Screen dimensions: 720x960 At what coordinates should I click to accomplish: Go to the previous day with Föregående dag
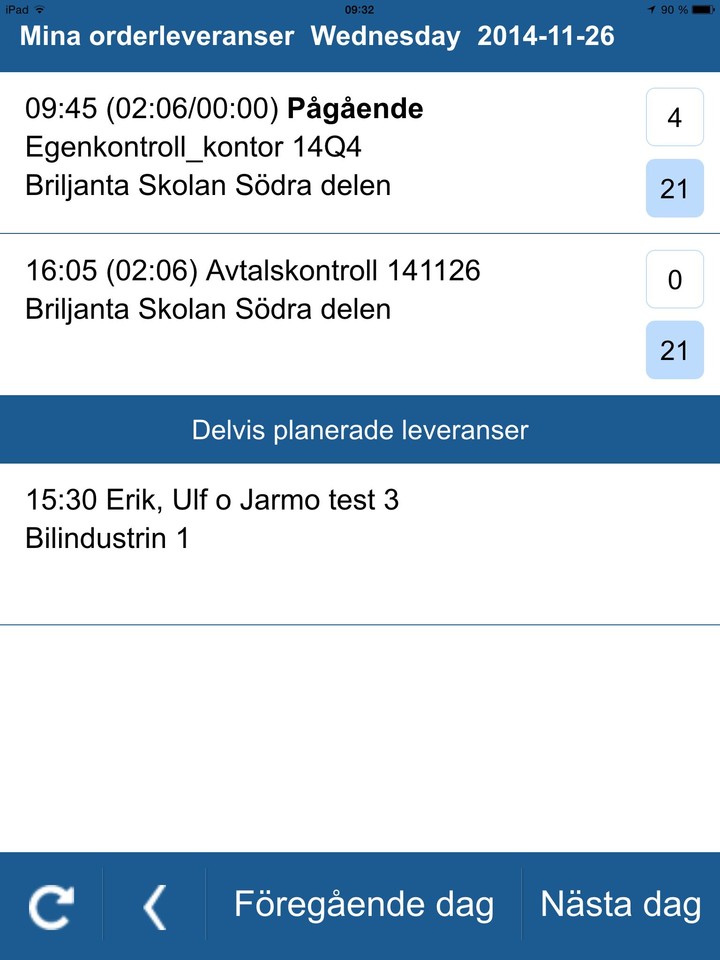[x=364, y=903]
